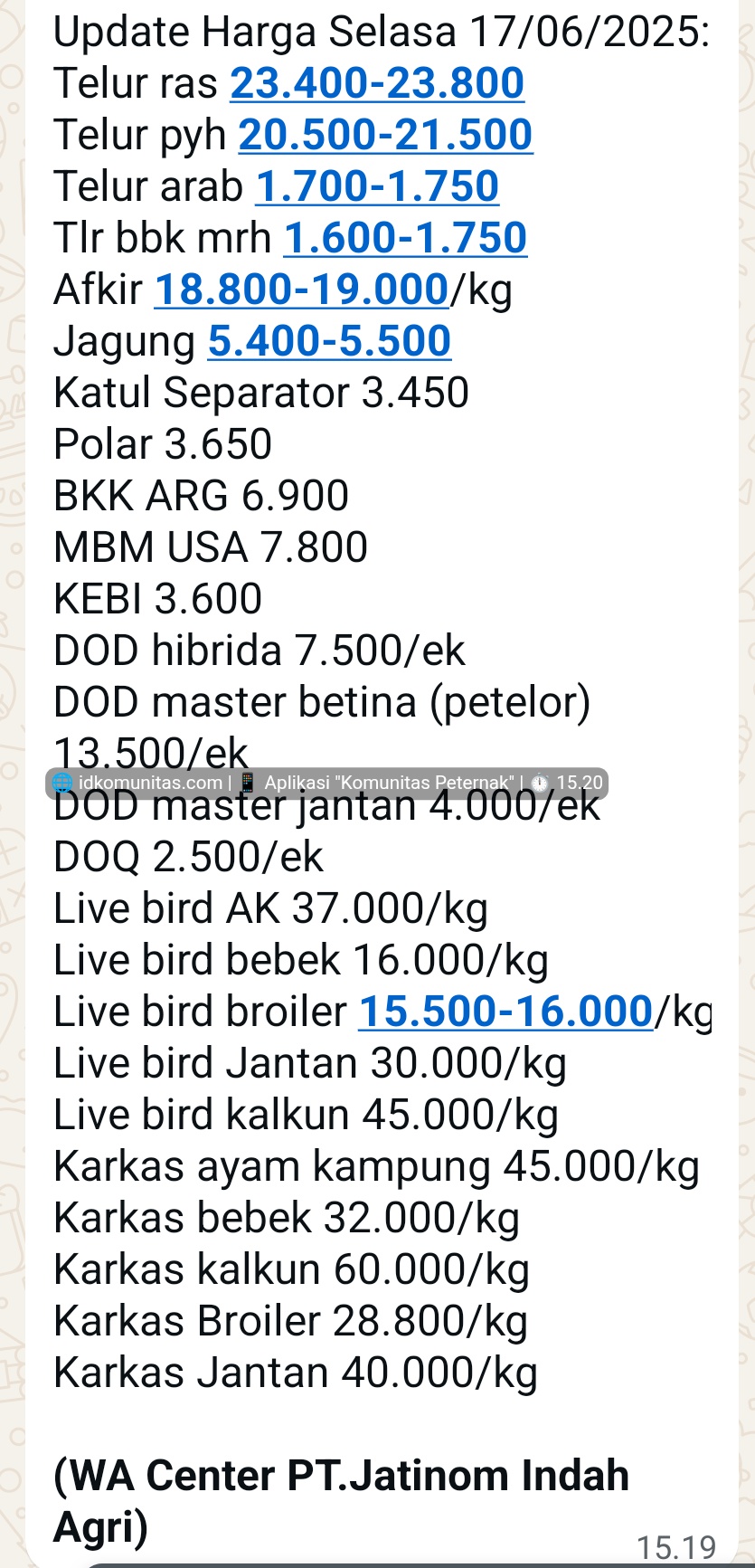Screen dimensions: 755x1568
Task: Open the Afkir price link 18.800-19.000
Action: pyautogui.click(x=302, y=290)
